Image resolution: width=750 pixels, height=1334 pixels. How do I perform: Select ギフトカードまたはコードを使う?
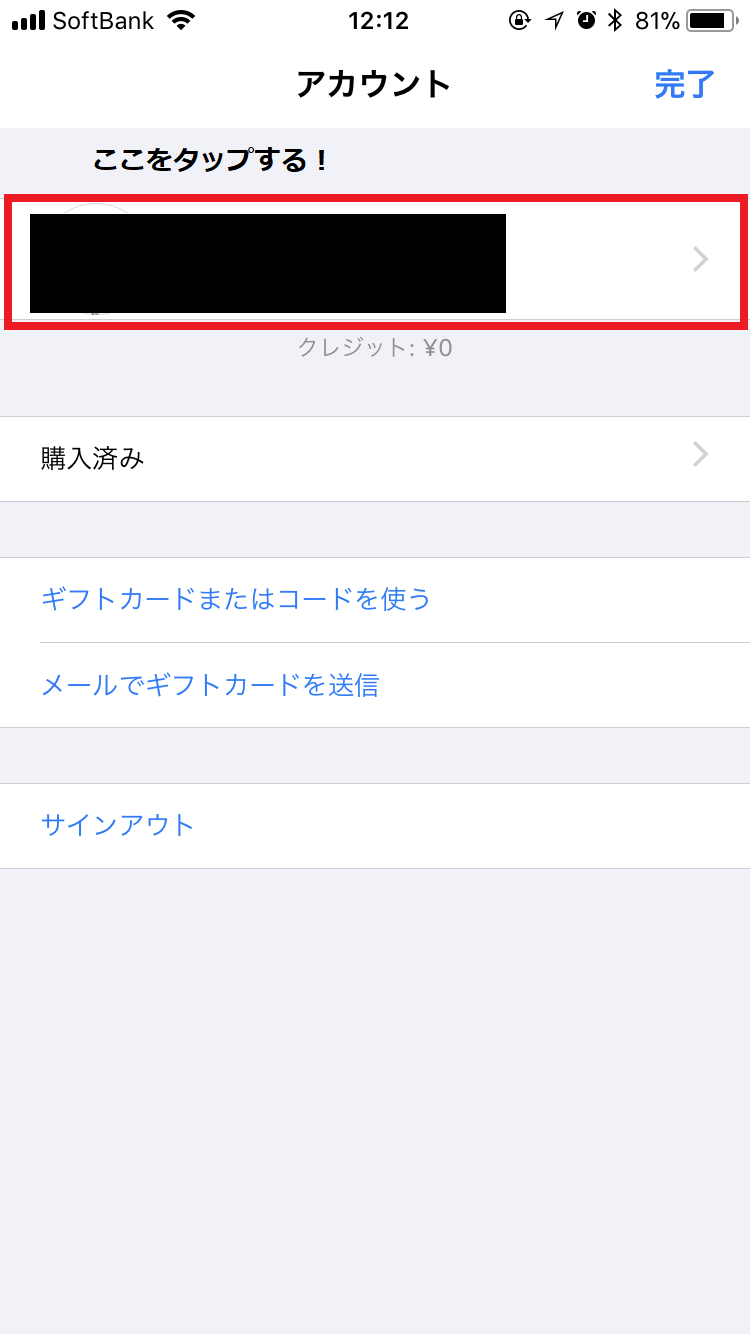(236, 600)
